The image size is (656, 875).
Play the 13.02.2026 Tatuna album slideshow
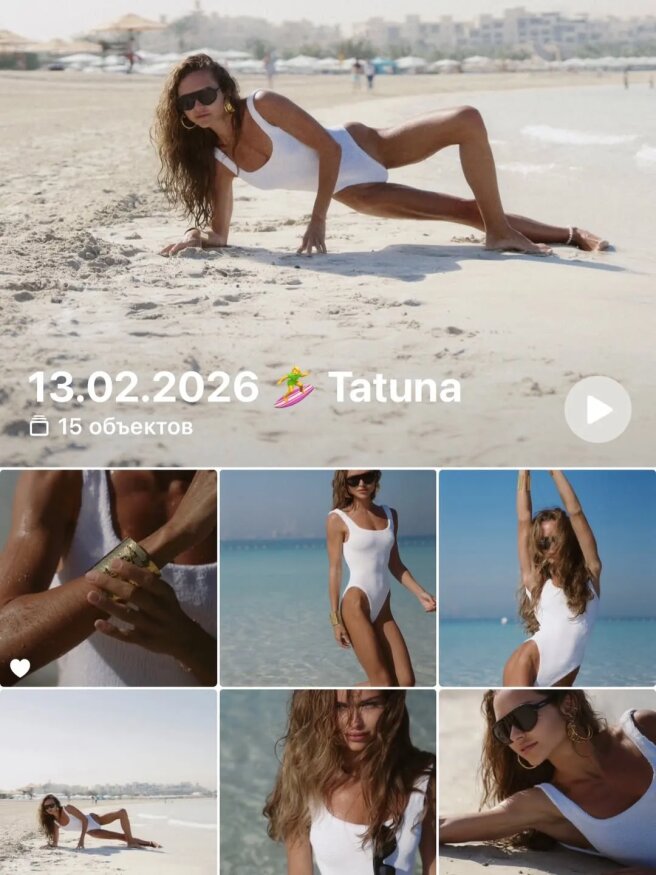[597, 409]
